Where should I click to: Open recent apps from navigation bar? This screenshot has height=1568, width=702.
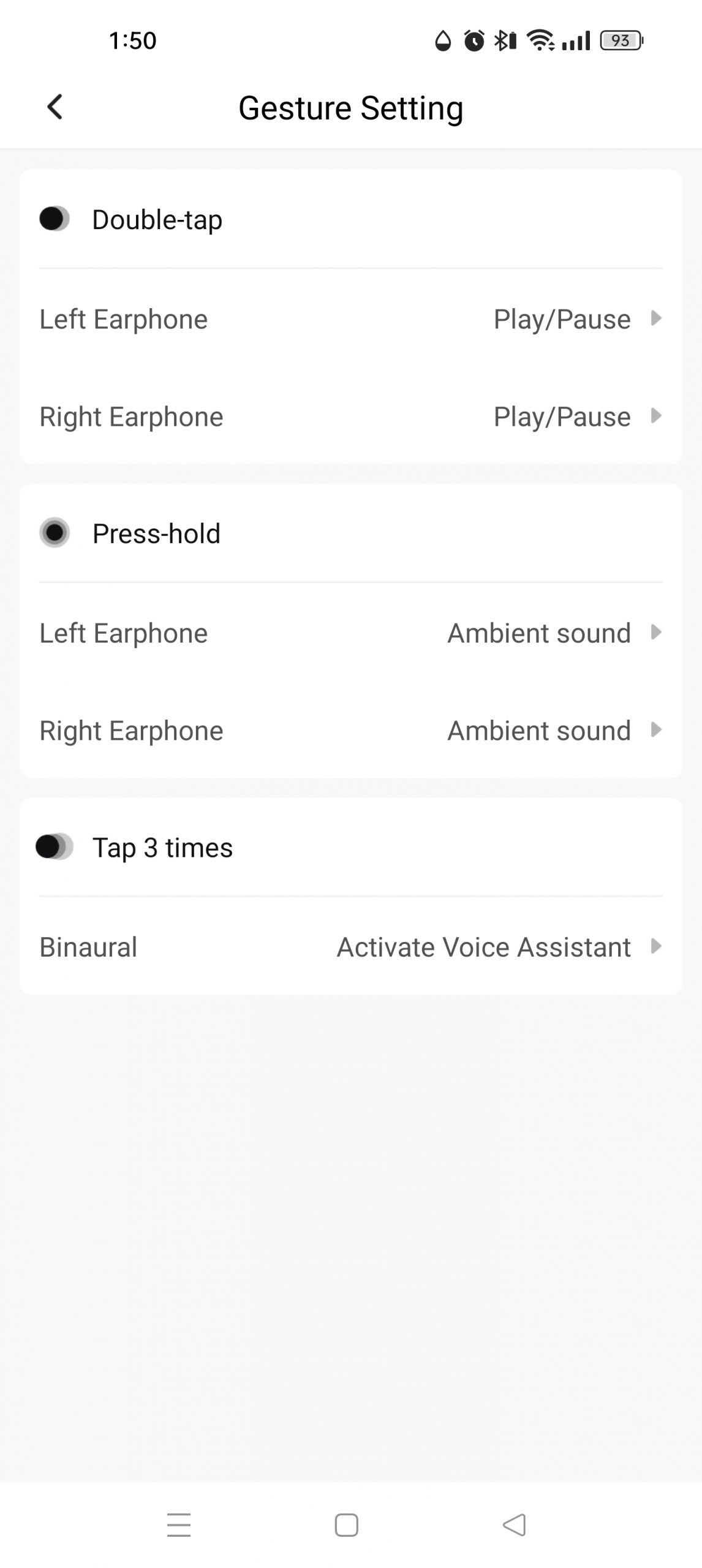click(x=179, y=1525)
